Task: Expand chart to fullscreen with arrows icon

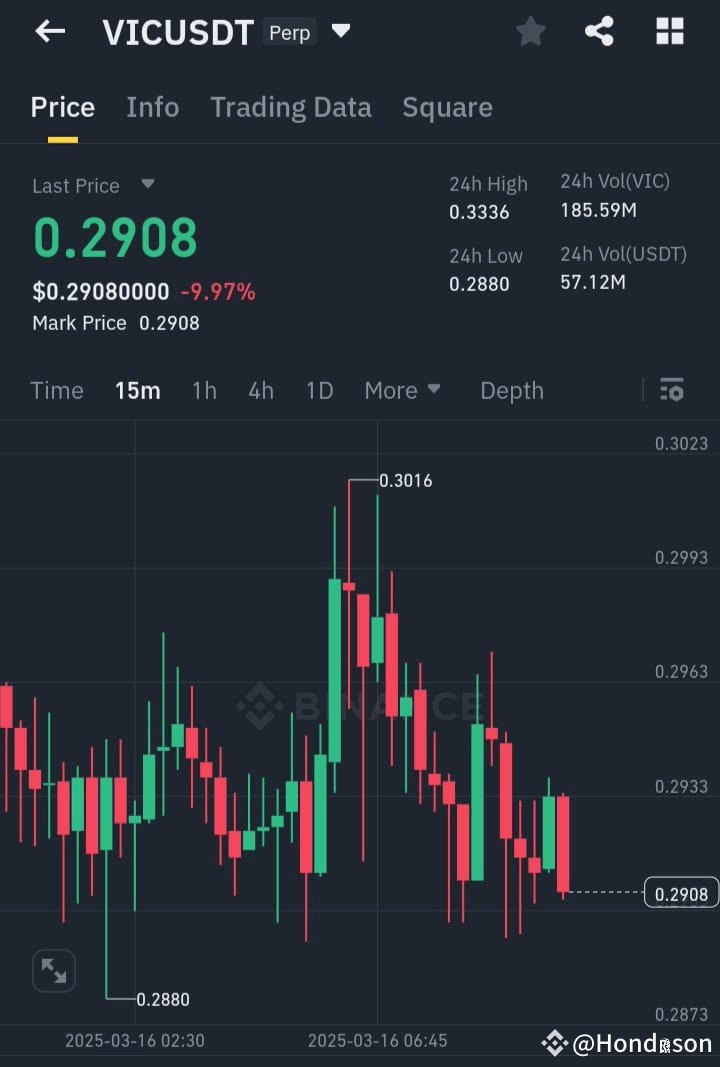Action: click(53, 970)
